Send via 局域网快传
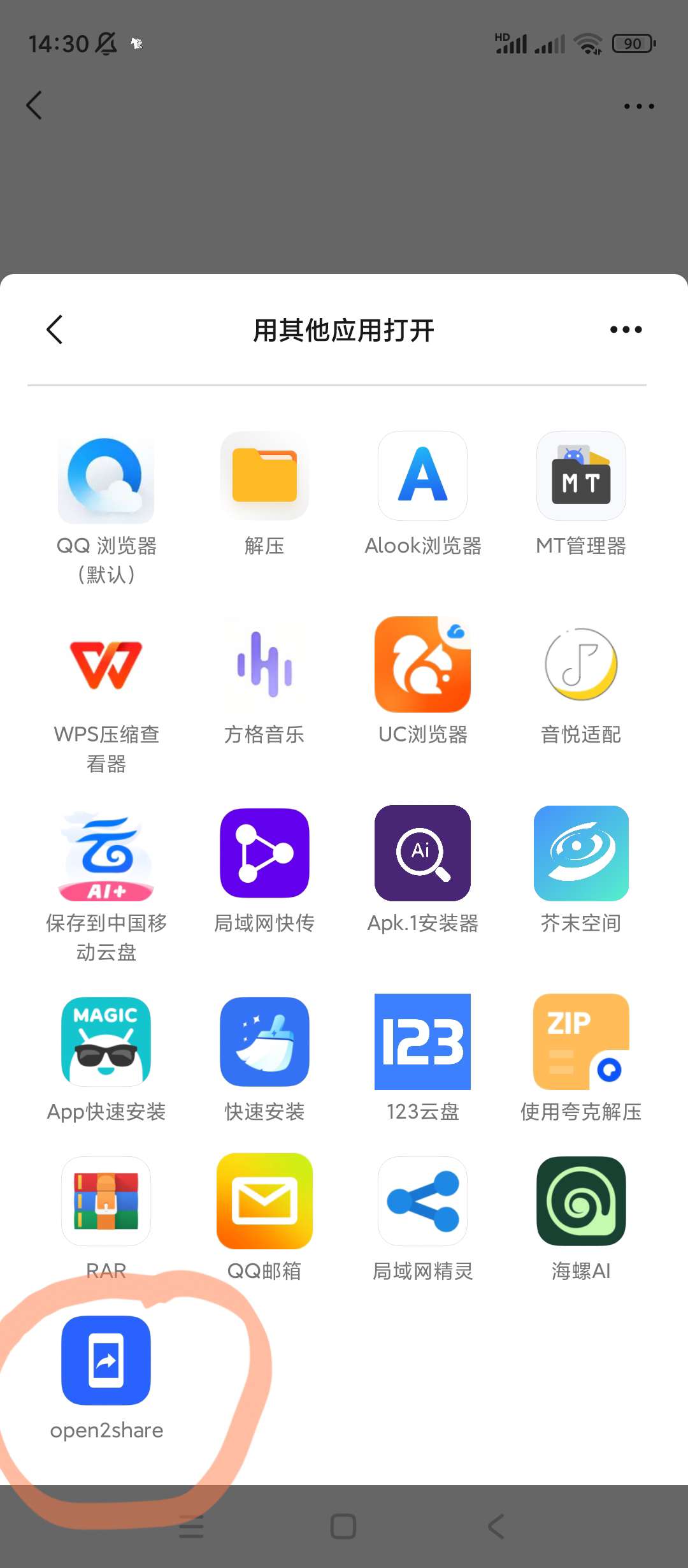 click(x=264, y=853)
